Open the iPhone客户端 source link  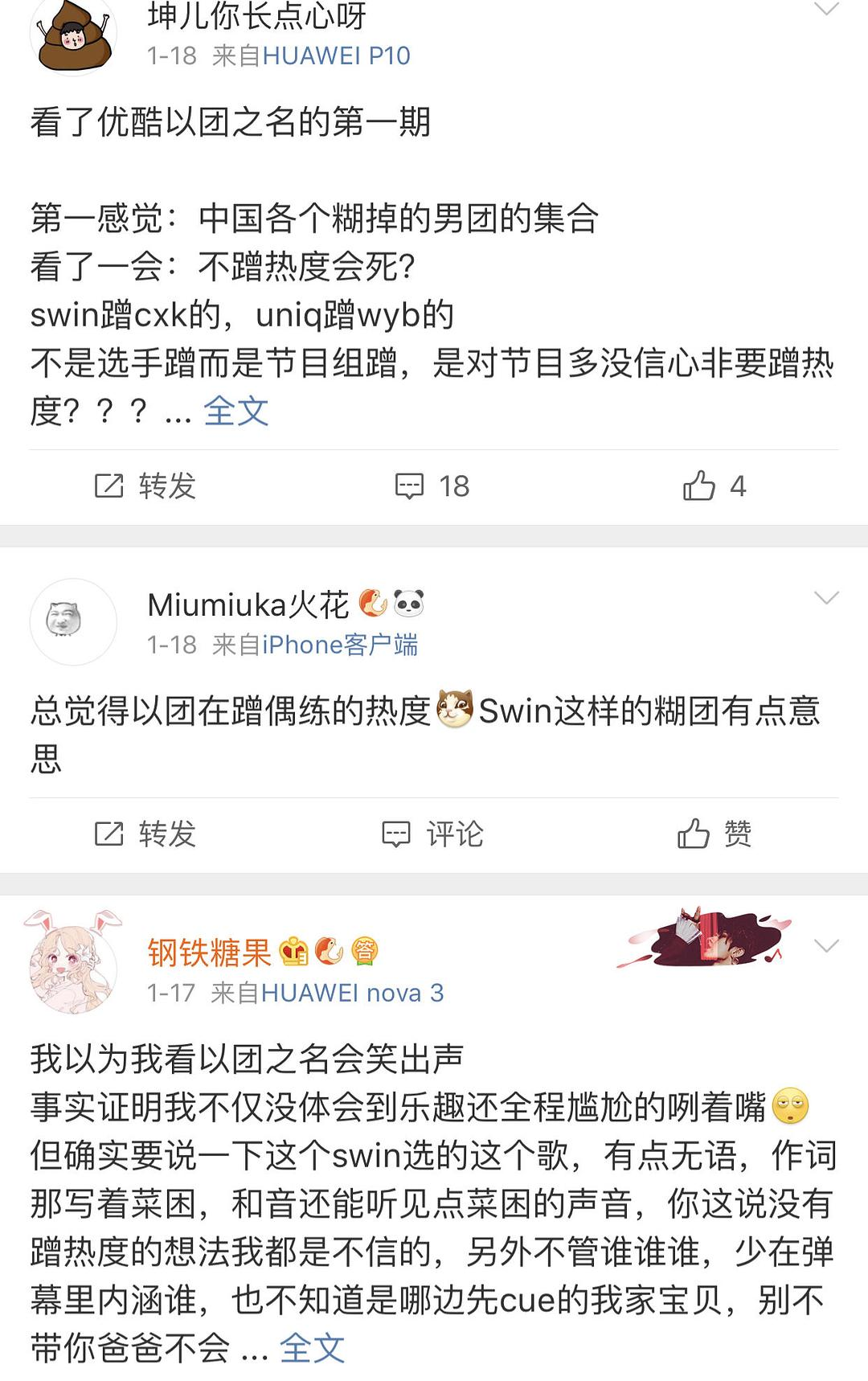340,645
